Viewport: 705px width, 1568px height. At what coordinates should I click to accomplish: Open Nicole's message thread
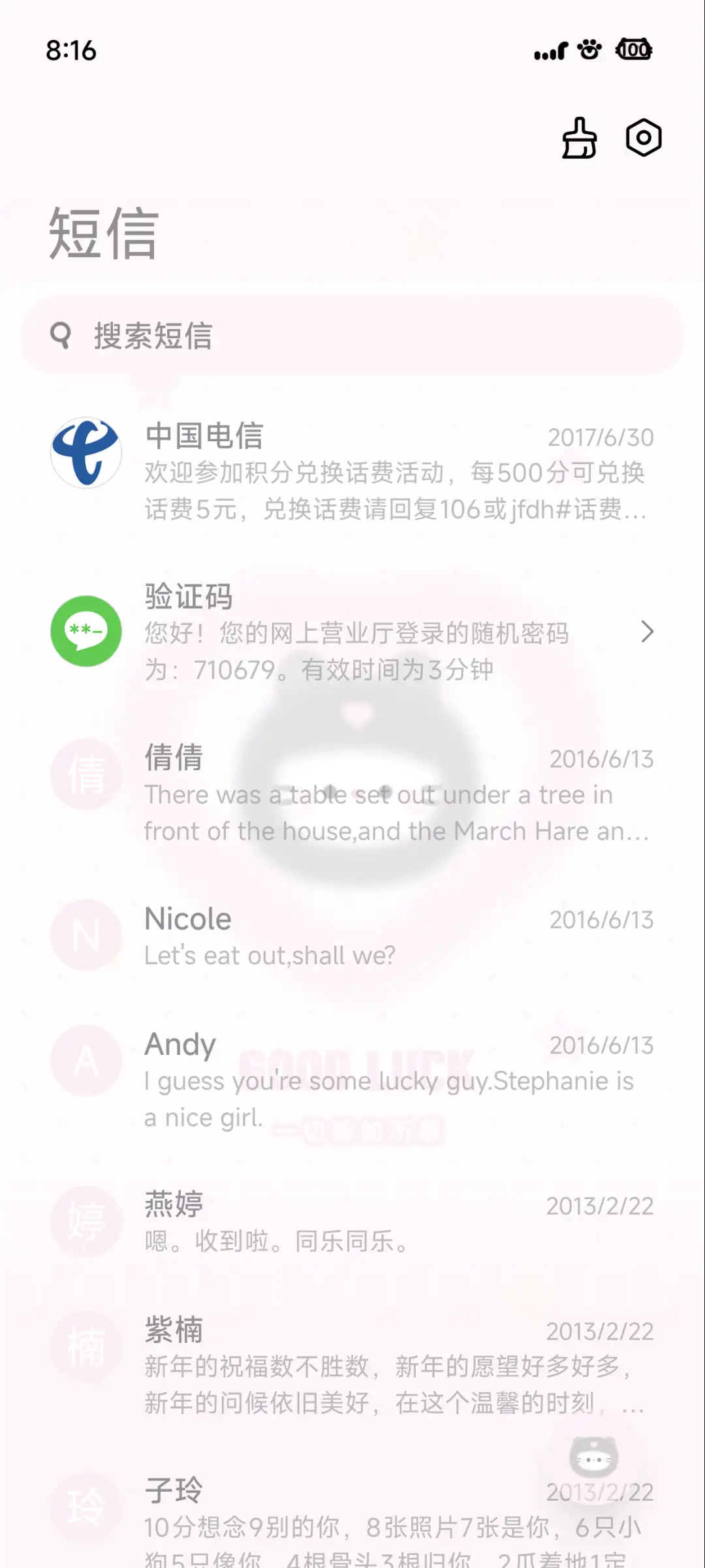click(x=352, y=936)
